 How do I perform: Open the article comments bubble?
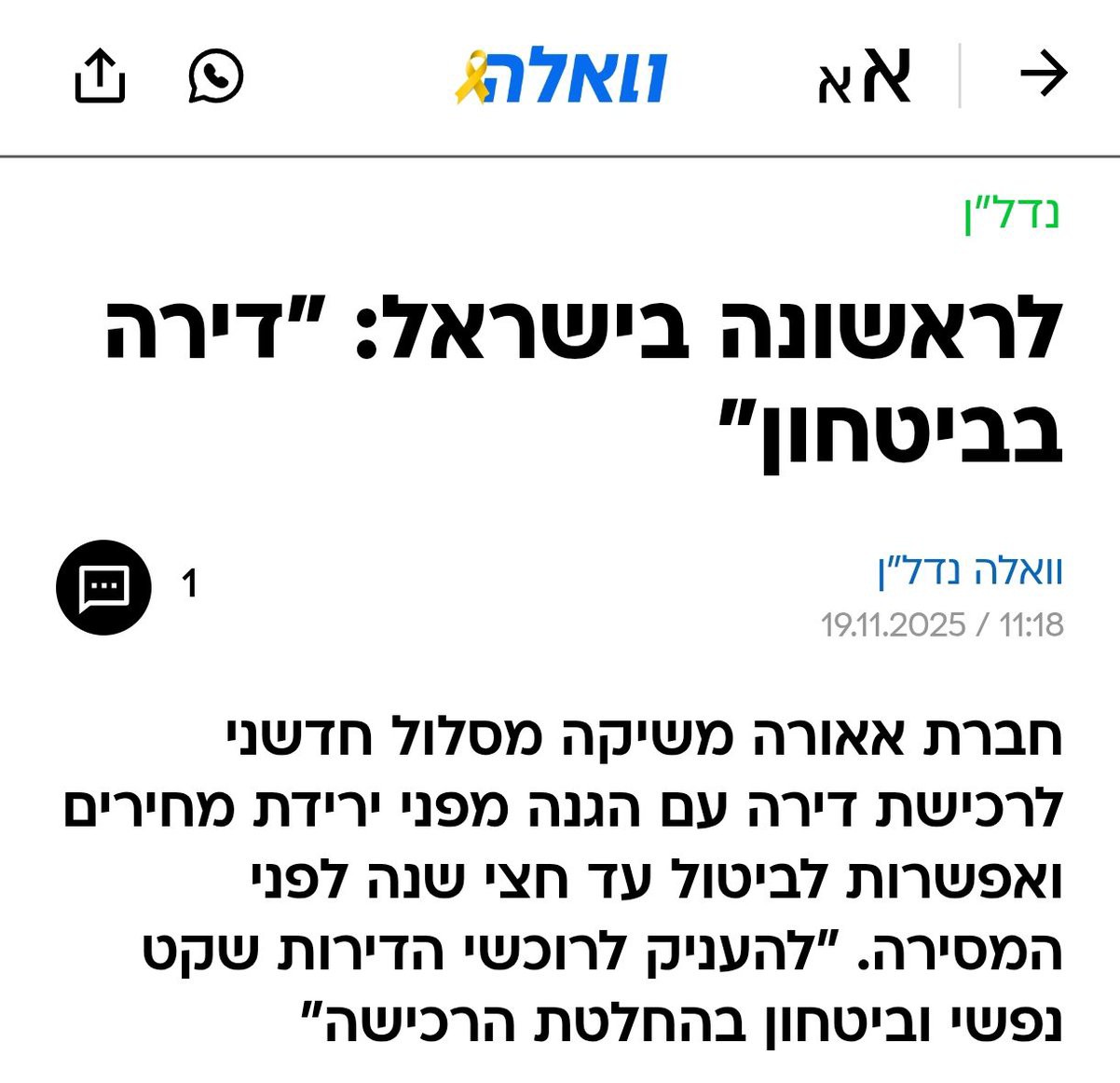coord(103,587)
